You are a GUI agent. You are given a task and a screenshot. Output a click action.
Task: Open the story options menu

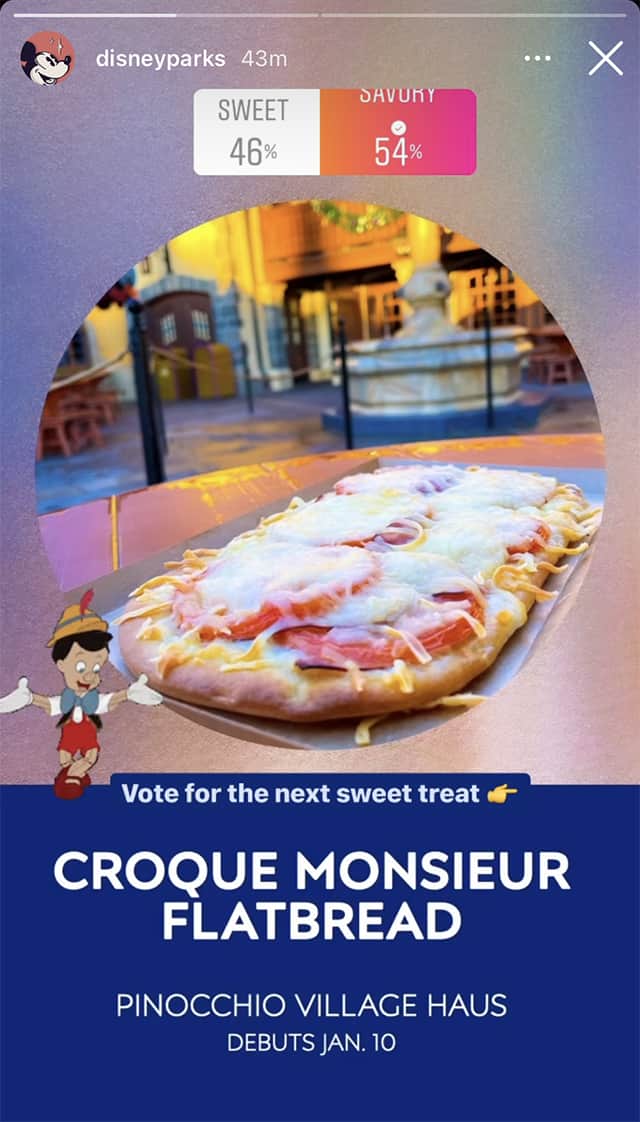[537, 59]
